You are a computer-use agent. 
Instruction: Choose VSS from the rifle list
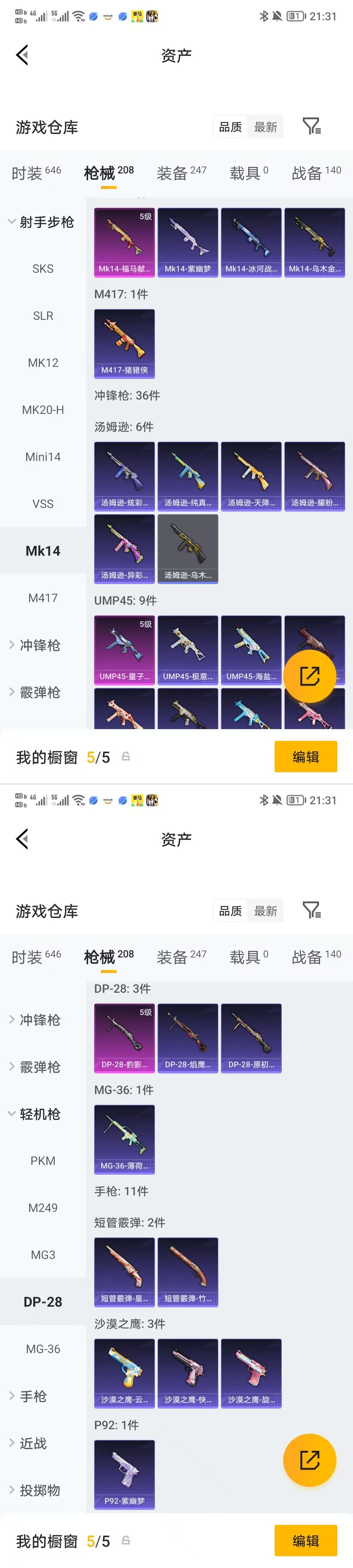click(x=42, y=503)
